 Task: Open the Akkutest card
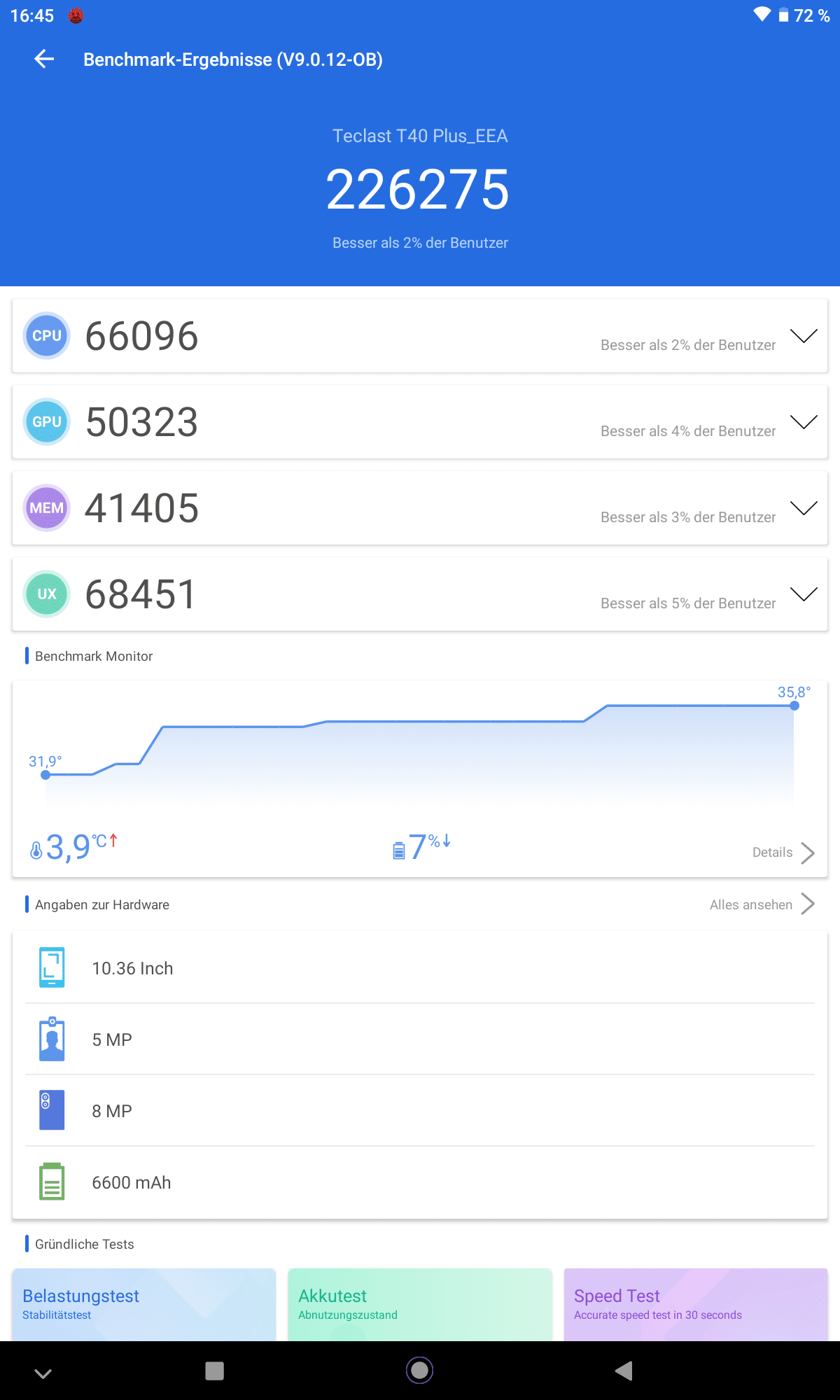(420, 1305)
